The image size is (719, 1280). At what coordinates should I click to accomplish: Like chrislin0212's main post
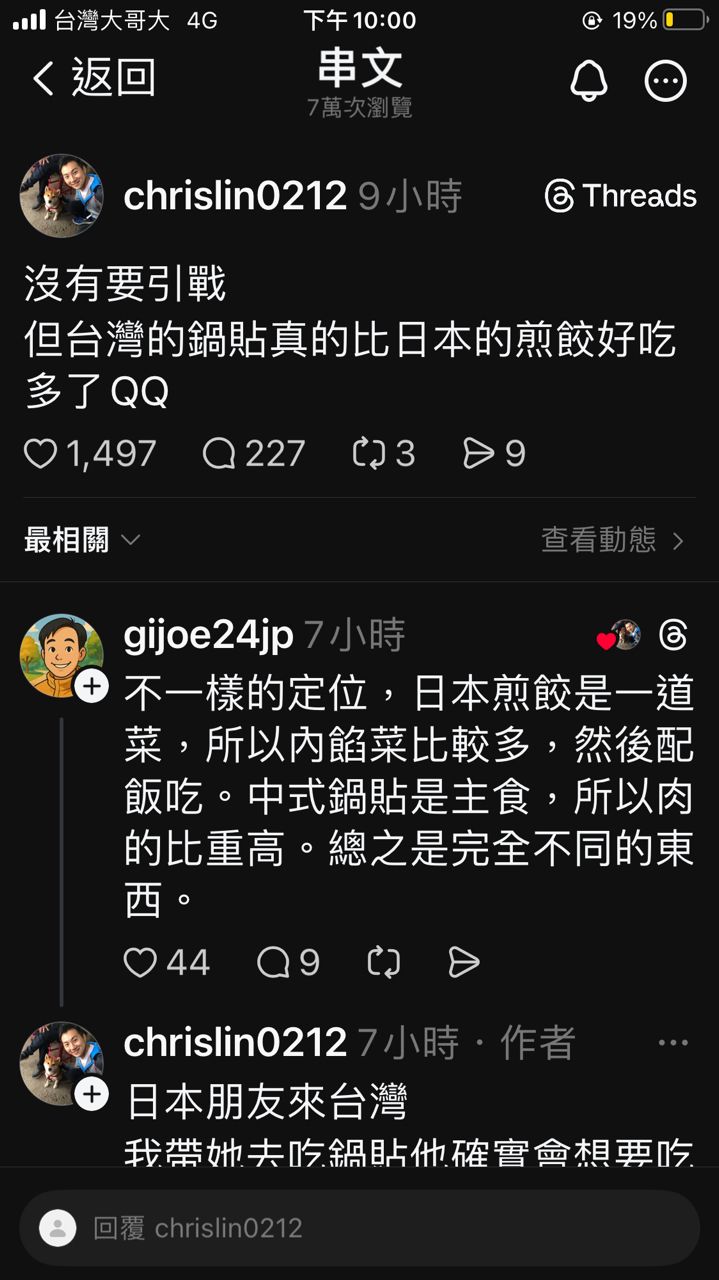(x=41, y=454)
